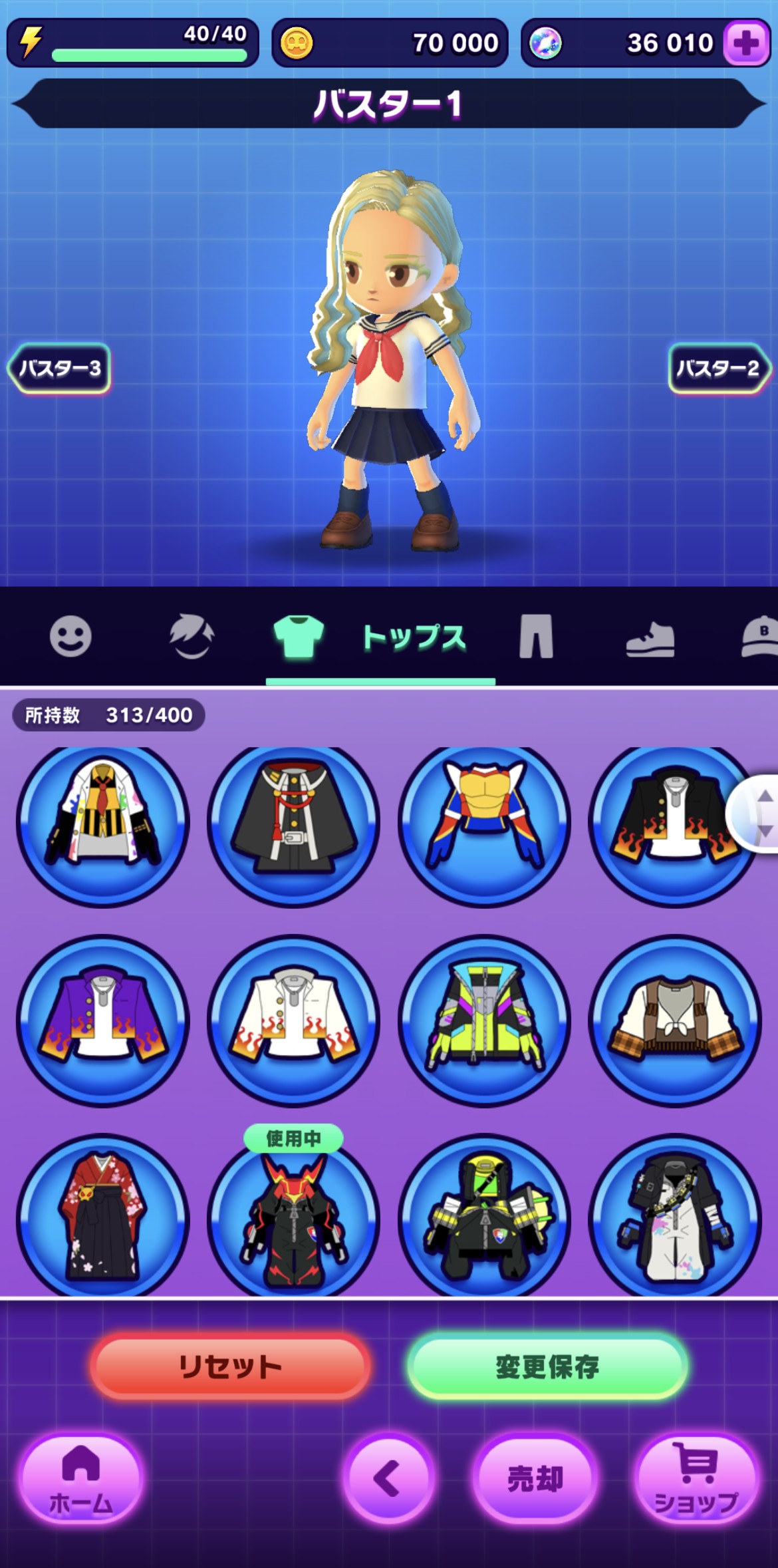Switch to バスター2 character
778x1568 pixels.
[718, 368]
